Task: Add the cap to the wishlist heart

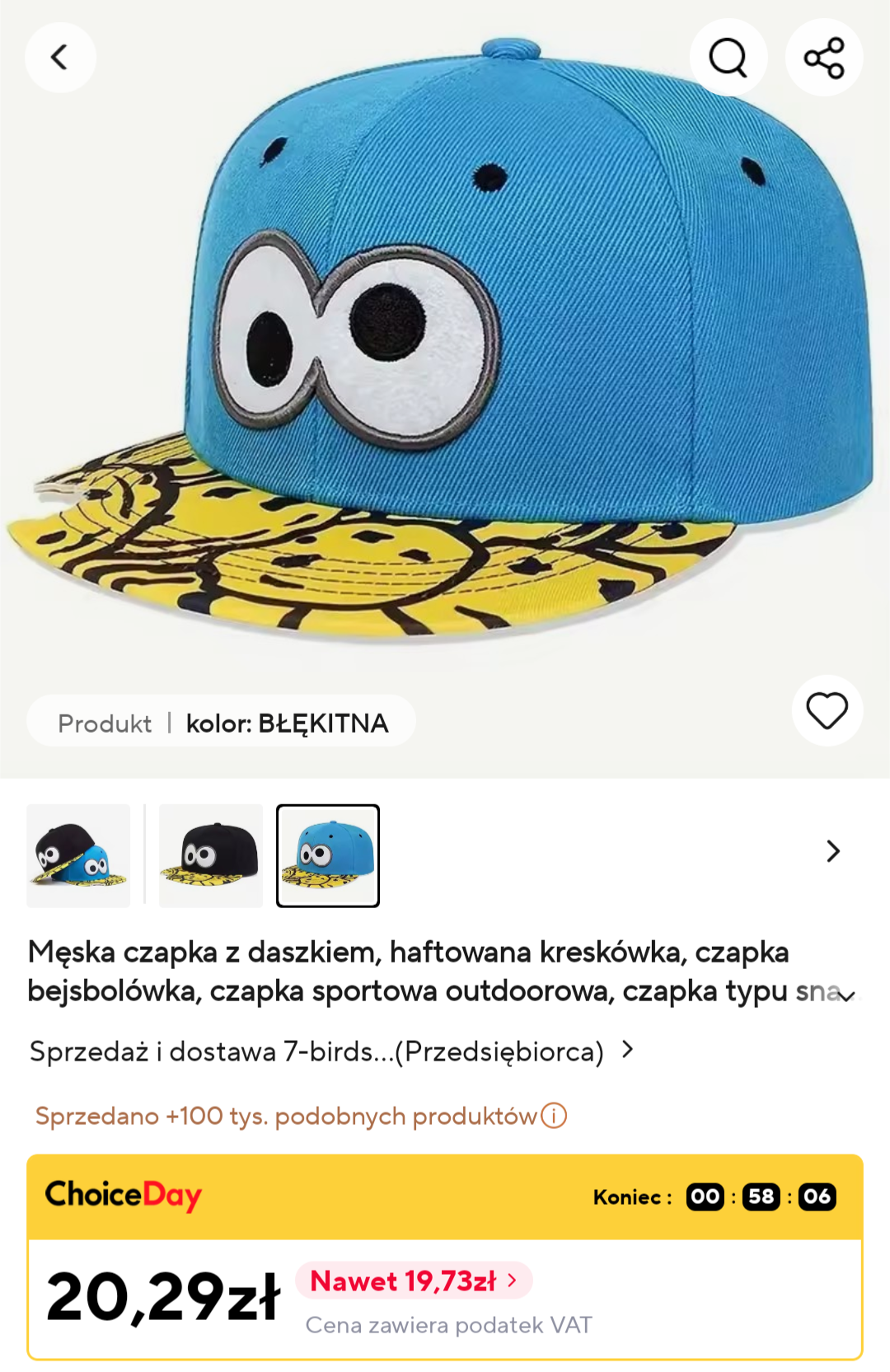Action: tap(827, 710)
